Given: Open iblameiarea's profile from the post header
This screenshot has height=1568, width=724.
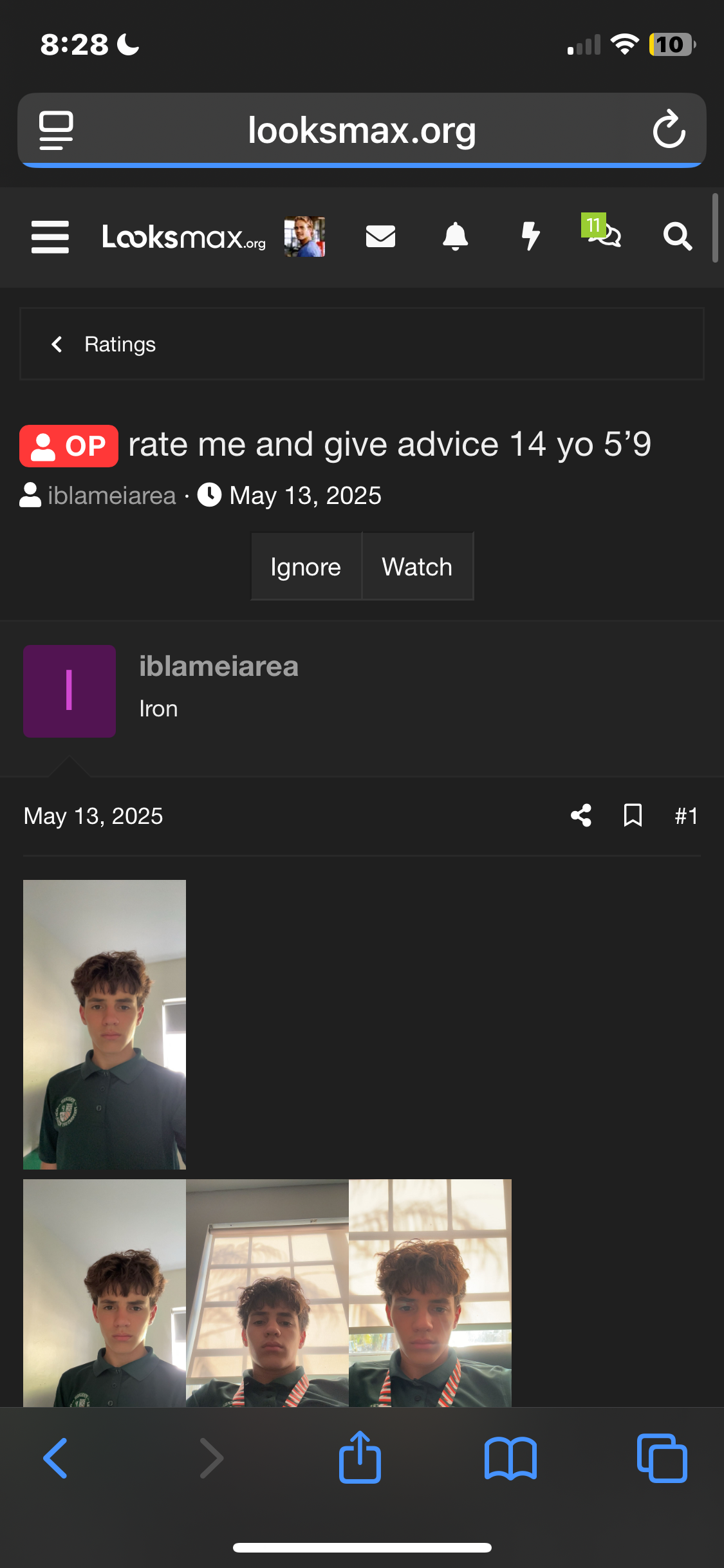Looking at the screenshot, I should pyautogui.click(x=218, y=667).
